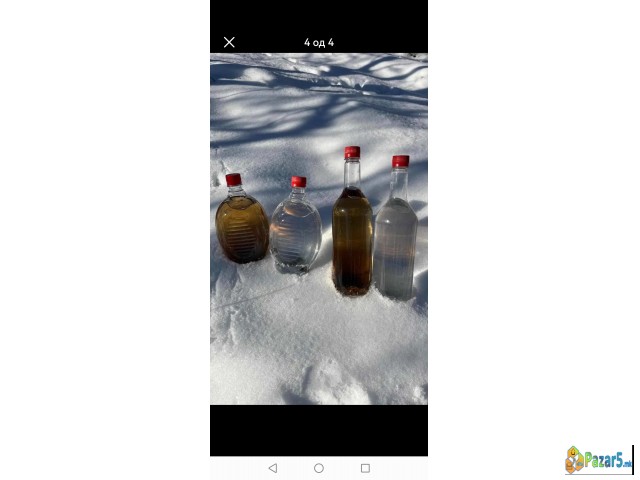The height and width of the screenshot is (480, 640).
Task: Go to the home screen
Action: (x=319, y=468)
